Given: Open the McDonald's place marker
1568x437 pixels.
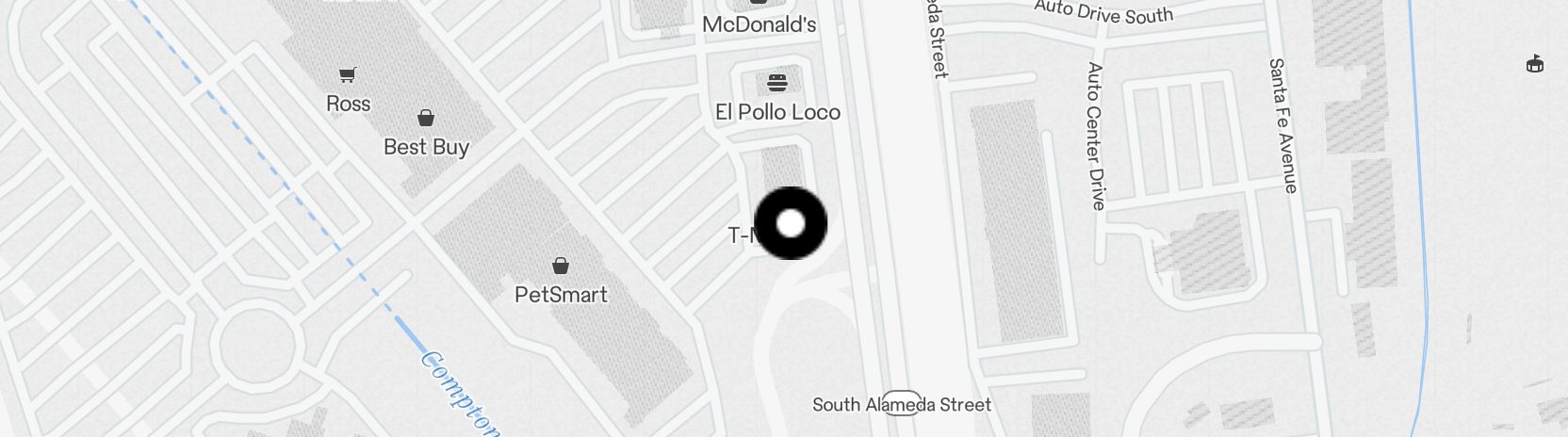Looking at the screenshot, I should 759,5.
